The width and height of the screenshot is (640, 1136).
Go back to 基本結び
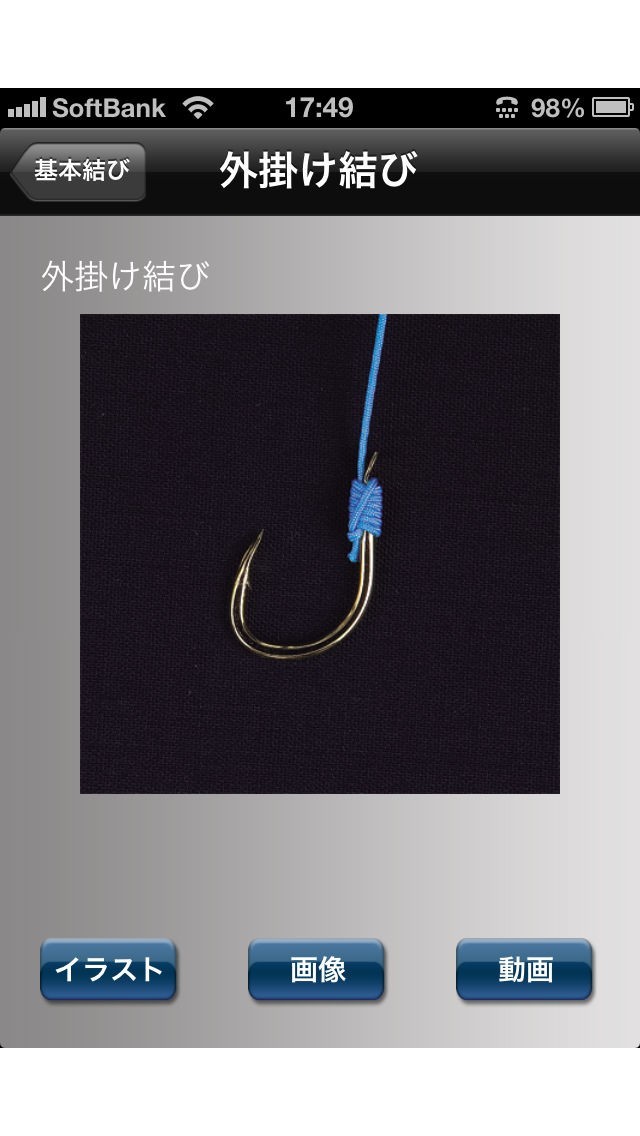[x=80, y=171]
